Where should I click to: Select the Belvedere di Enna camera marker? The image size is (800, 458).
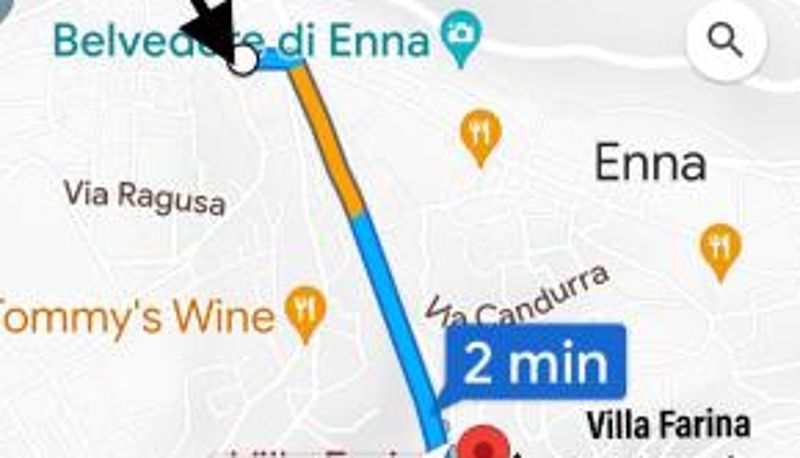tap(460, 36)
